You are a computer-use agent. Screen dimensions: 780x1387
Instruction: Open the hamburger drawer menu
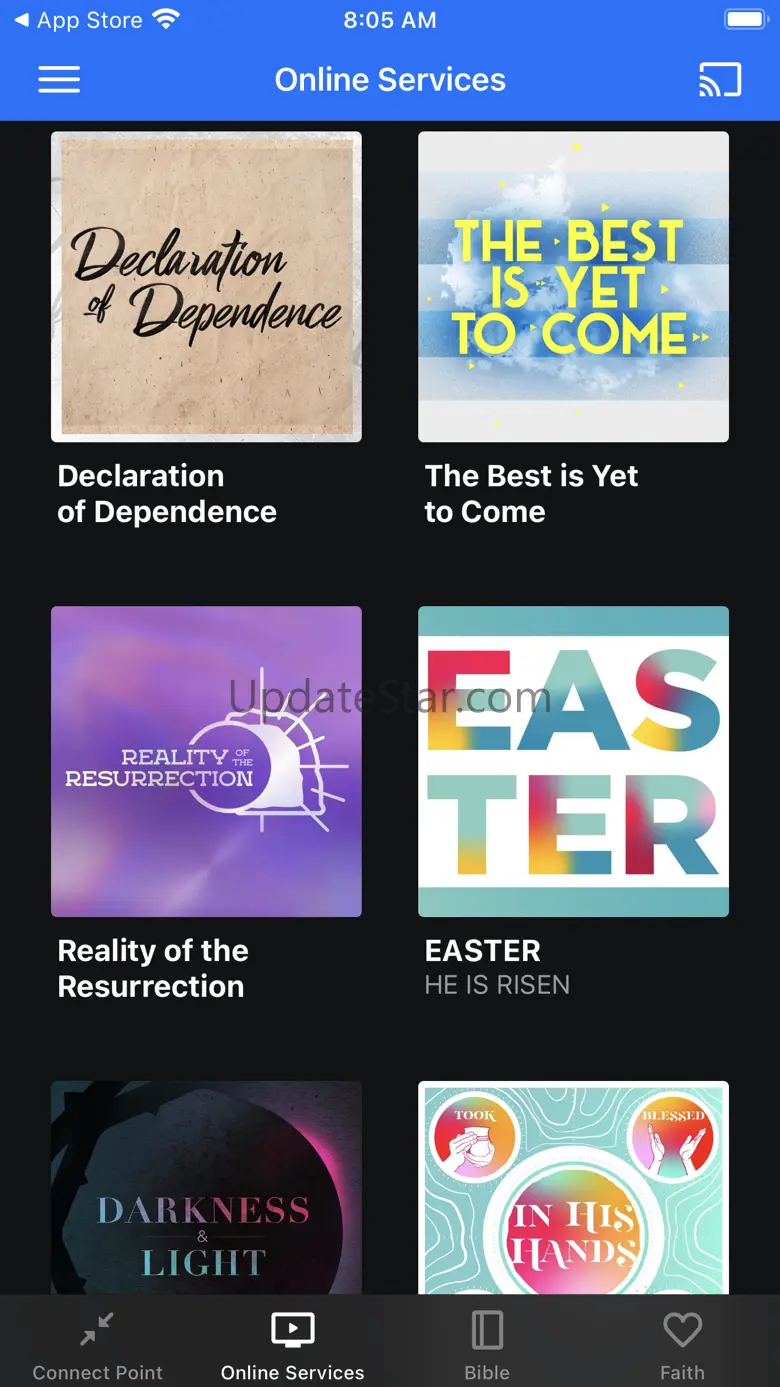click(59, 80)
